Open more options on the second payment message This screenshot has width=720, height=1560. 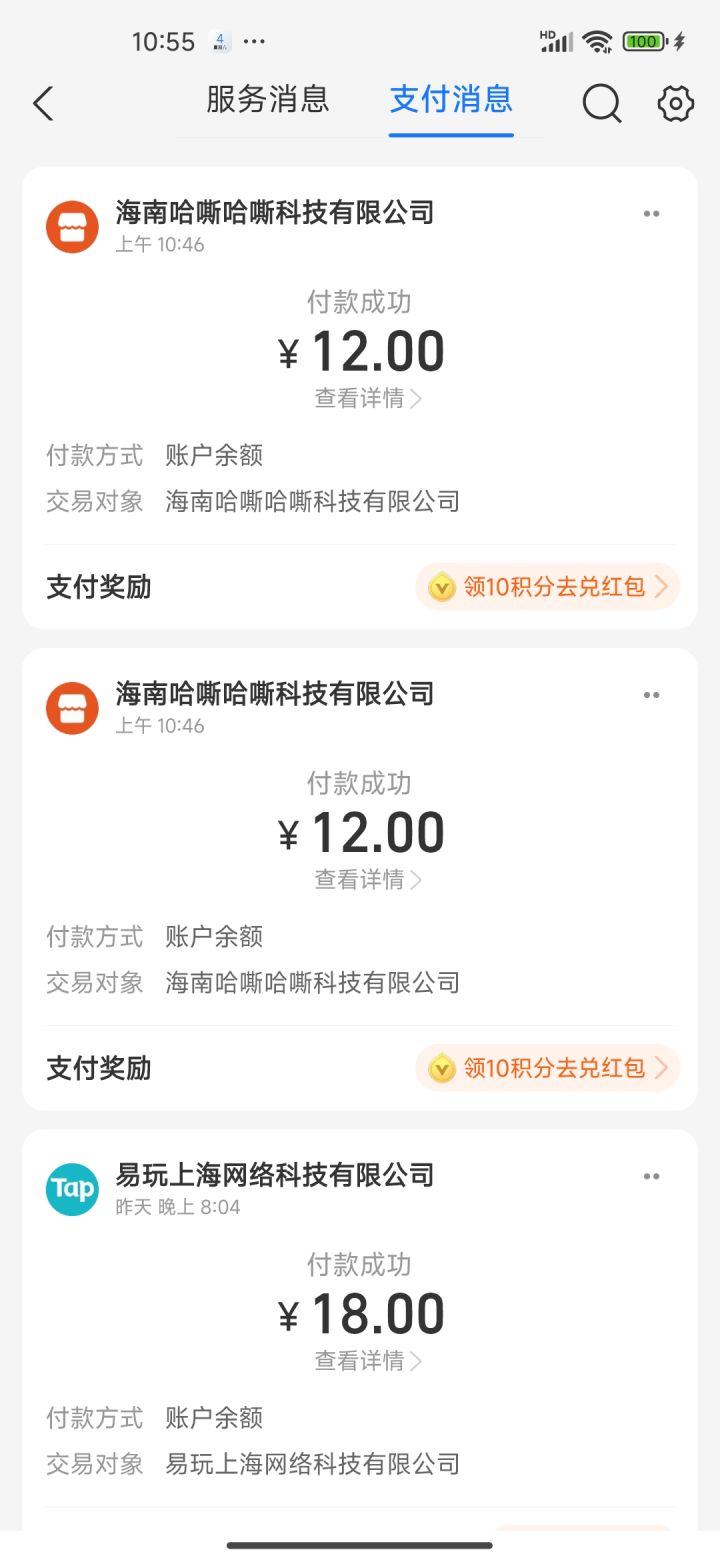(x=651, y=694)
